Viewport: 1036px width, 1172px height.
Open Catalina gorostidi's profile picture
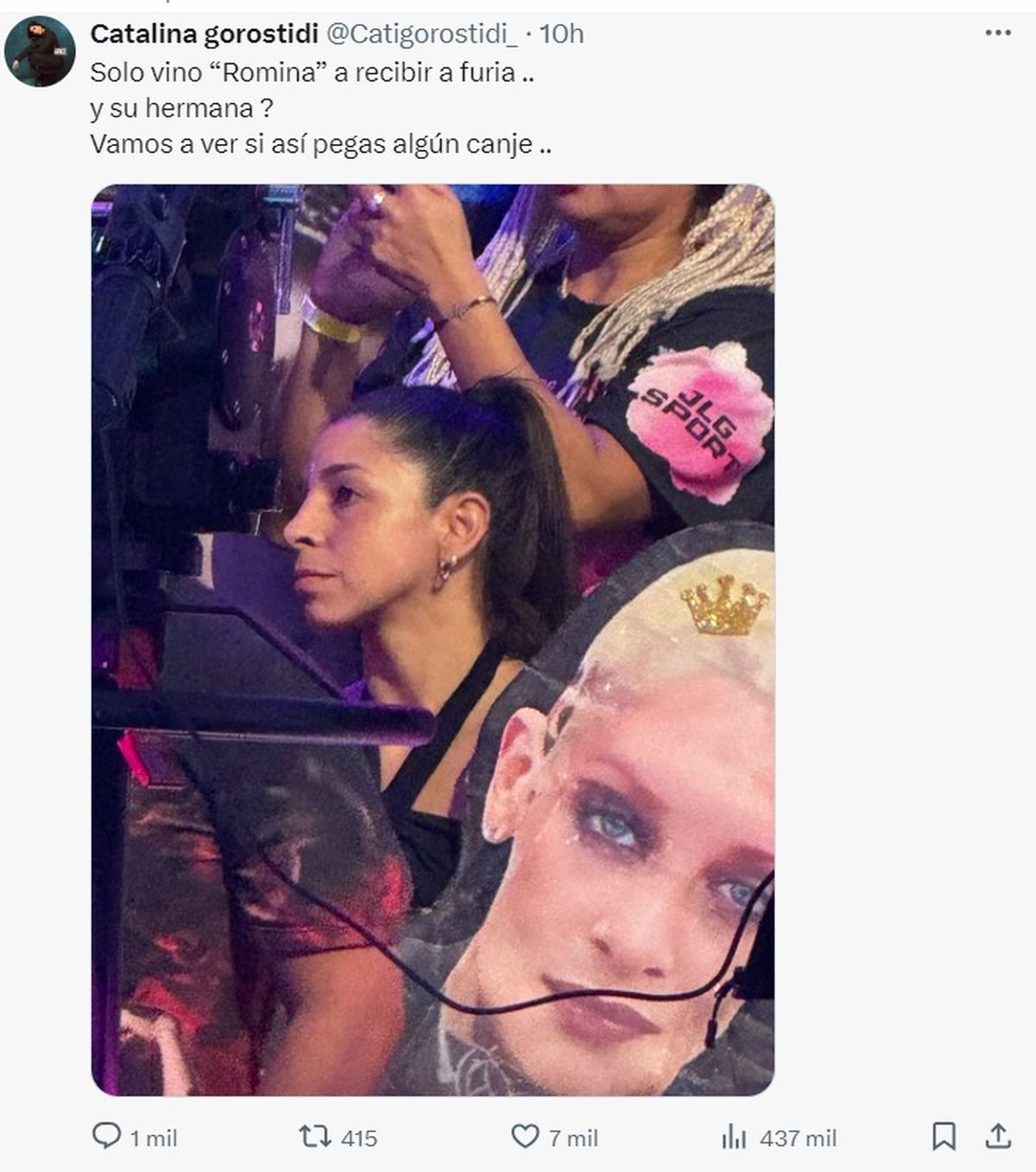(x=40, y=52)
